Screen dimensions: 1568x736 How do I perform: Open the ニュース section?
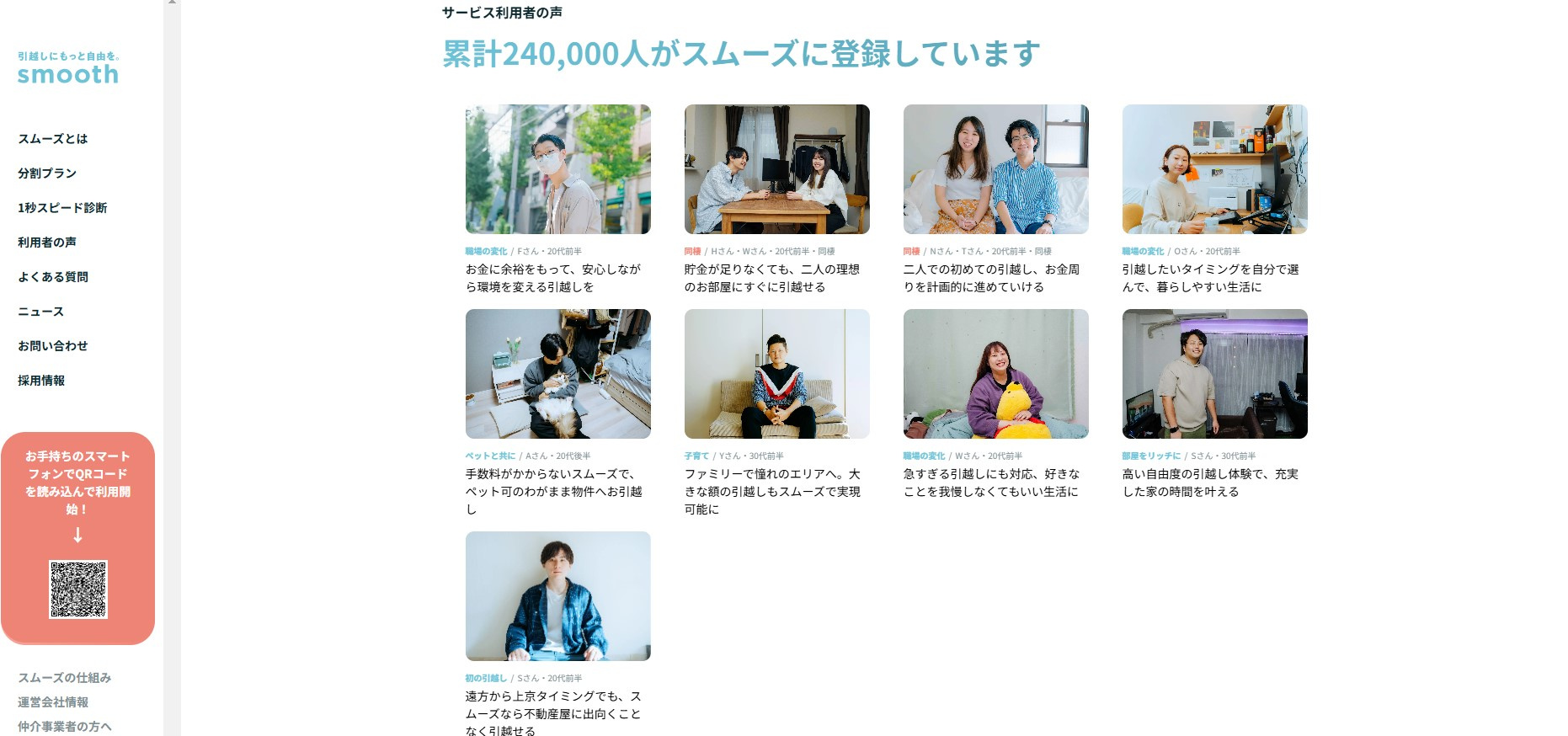pos(41,312)
